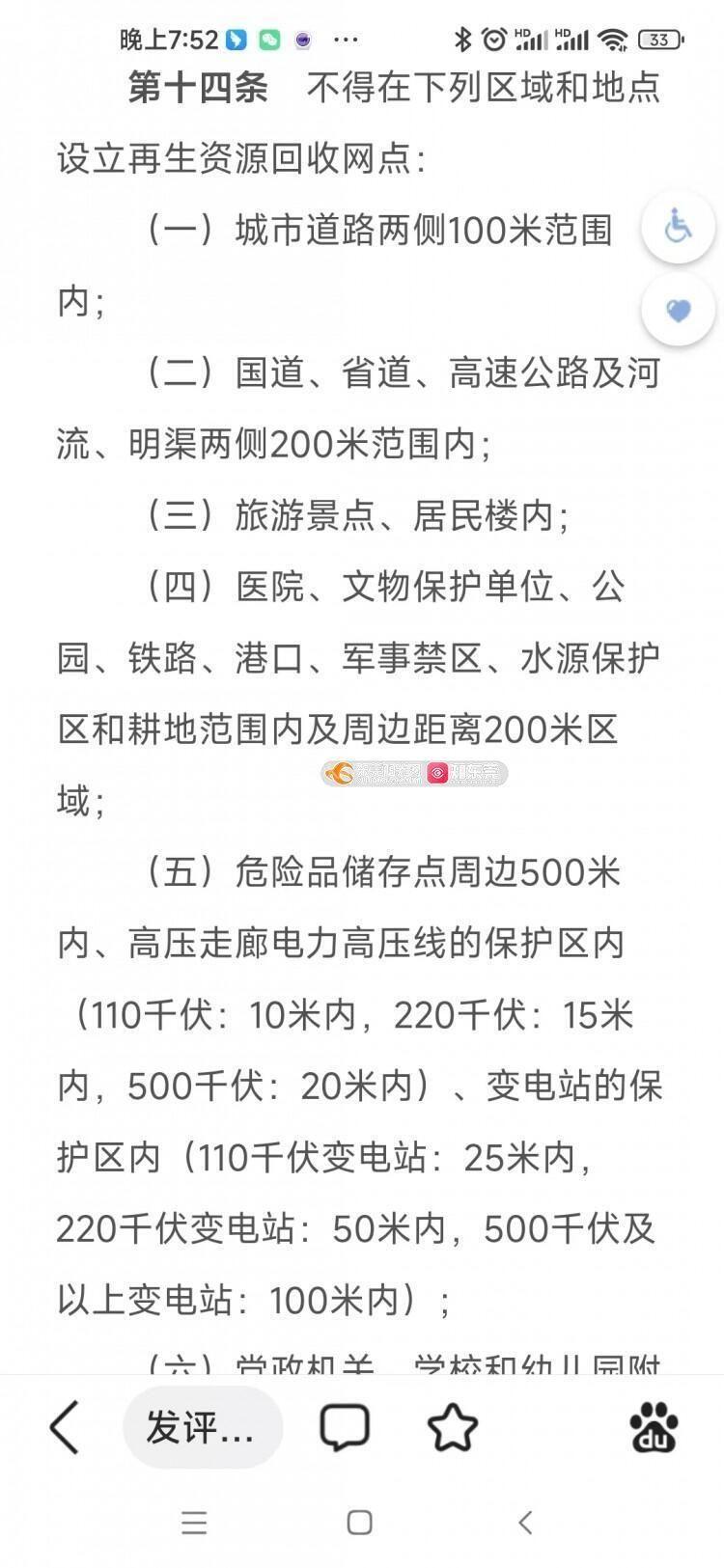This screenshot has width=724, height=1568.
Task: Open the comments speech bubble
Action: click(x=345, y=1427)
